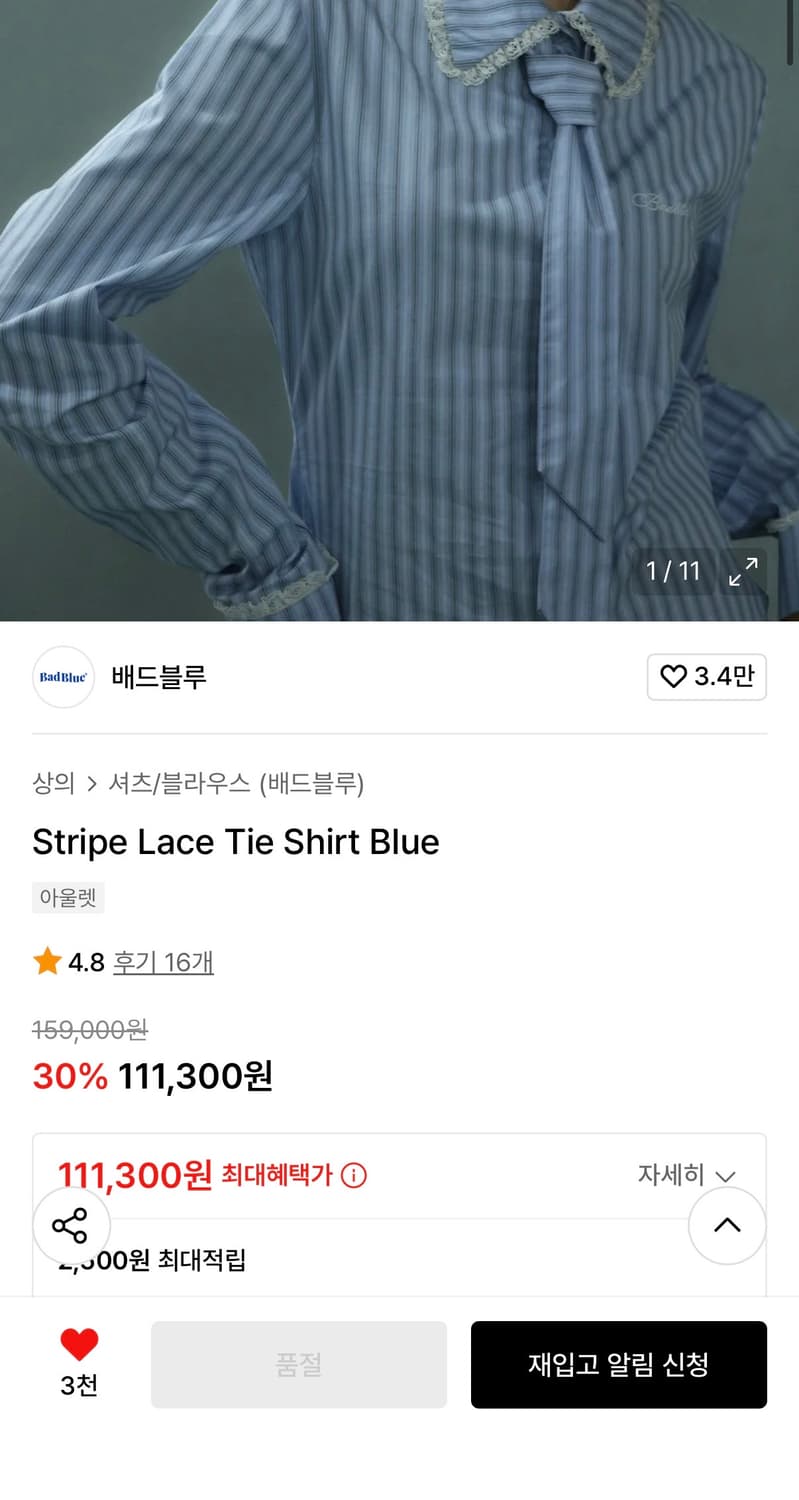Screen dimensions: 799x1500
Task: Tap the 아울렛 outlet tag label
Action: pos(68,897)
